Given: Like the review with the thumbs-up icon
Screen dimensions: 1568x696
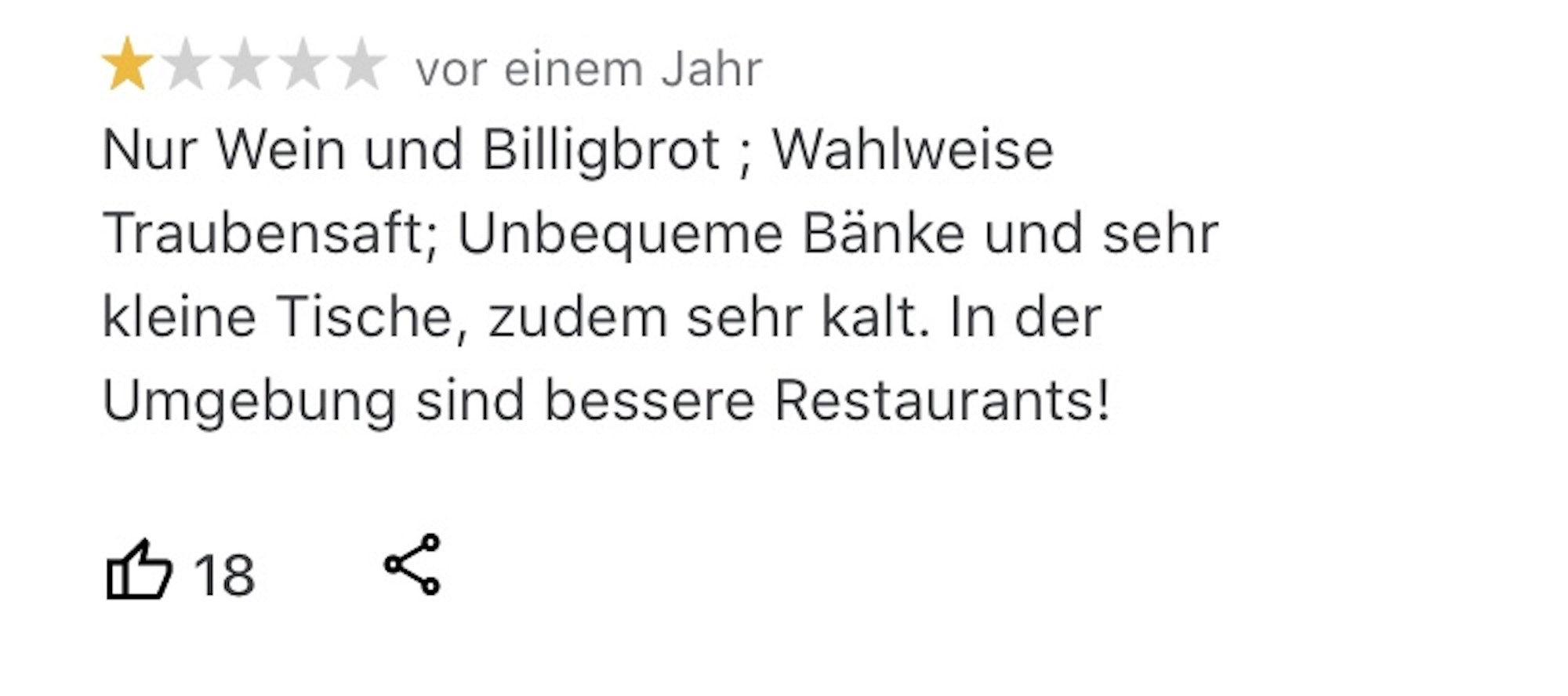Looking at the screenshot, I should [138, 571].
